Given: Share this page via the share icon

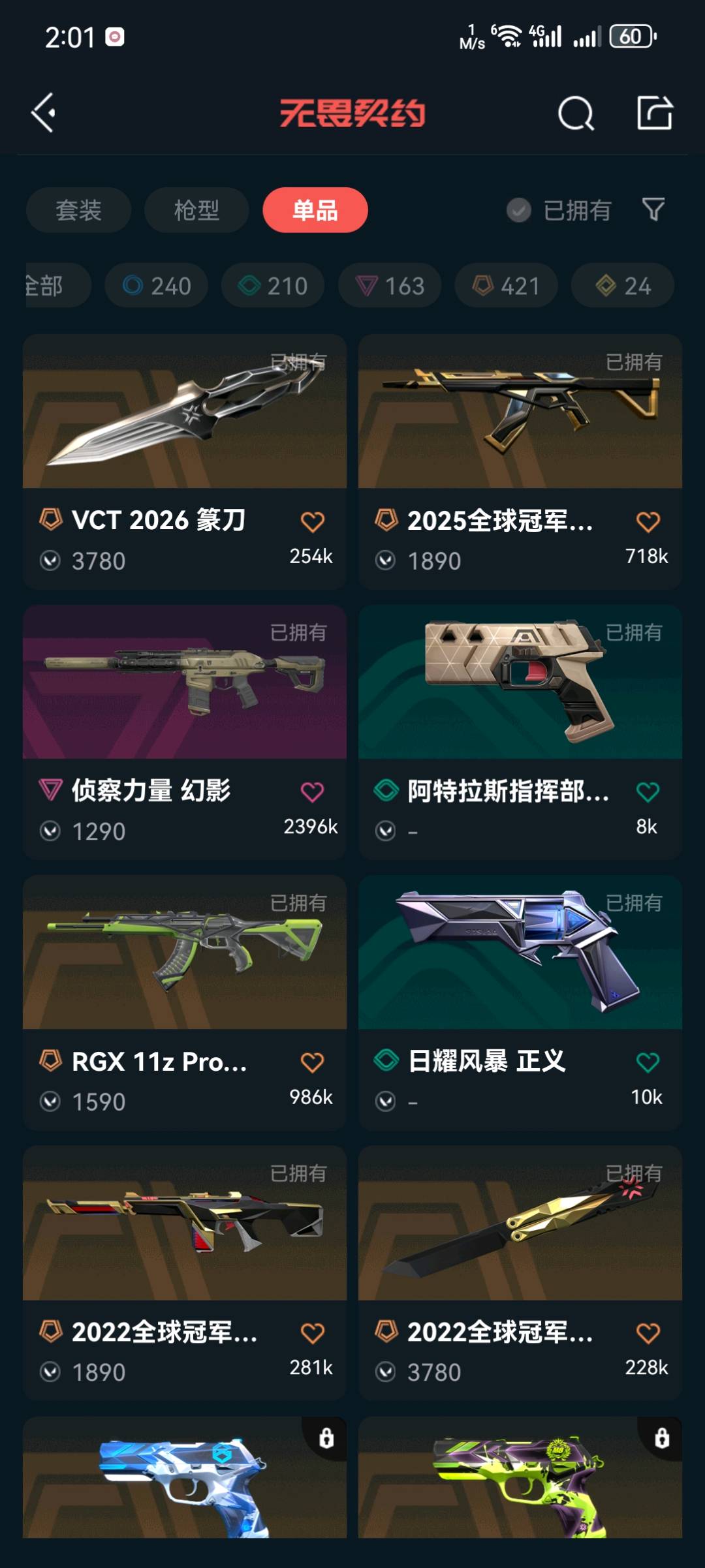Looking at the screenshot, I should (x=654, y=113).
